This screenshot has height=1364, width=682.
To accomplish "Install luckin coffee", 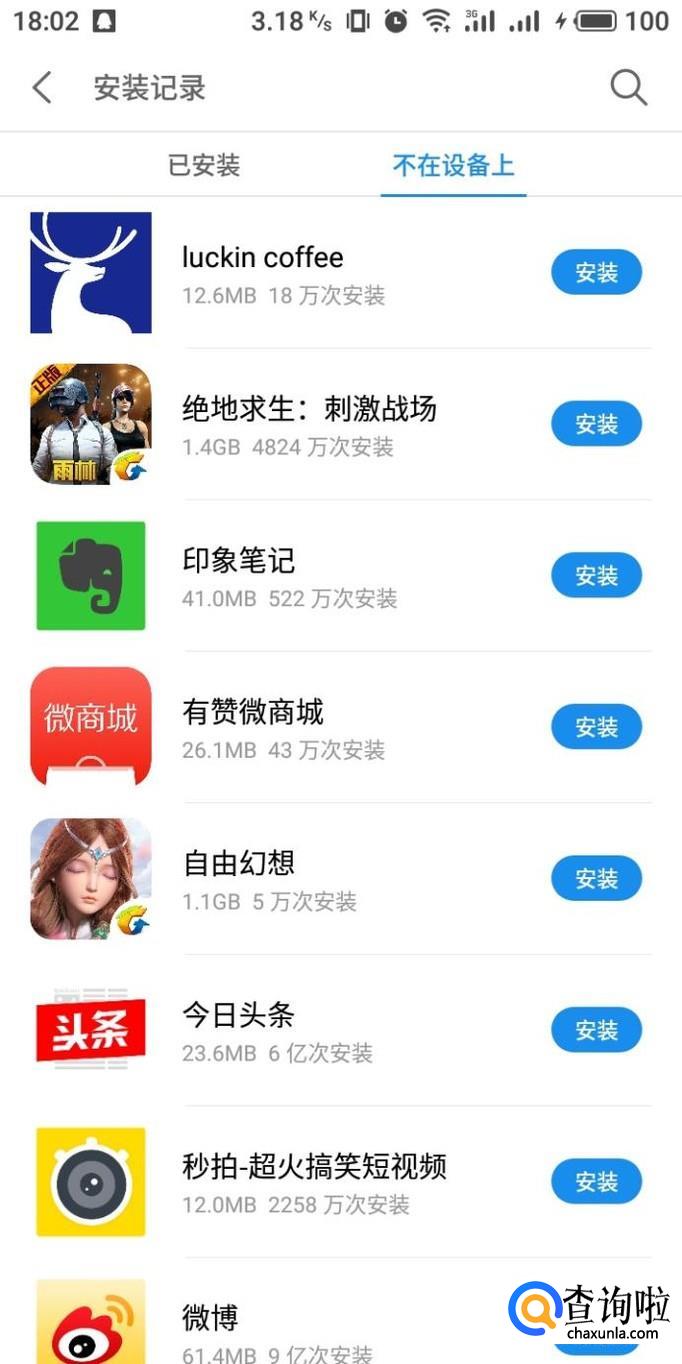I will [x=596, y=273].
